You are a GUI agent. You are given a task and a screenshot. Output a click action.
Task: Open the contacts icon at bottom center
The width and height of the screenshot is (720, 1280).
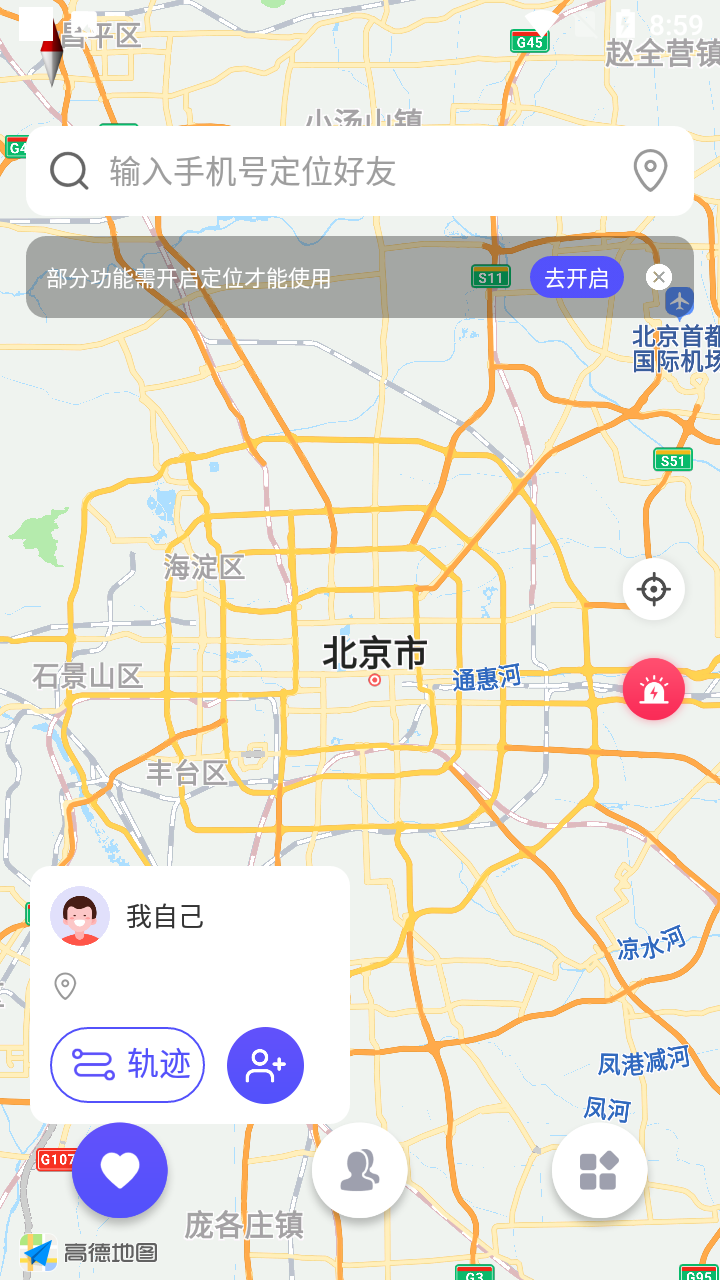359,1170
